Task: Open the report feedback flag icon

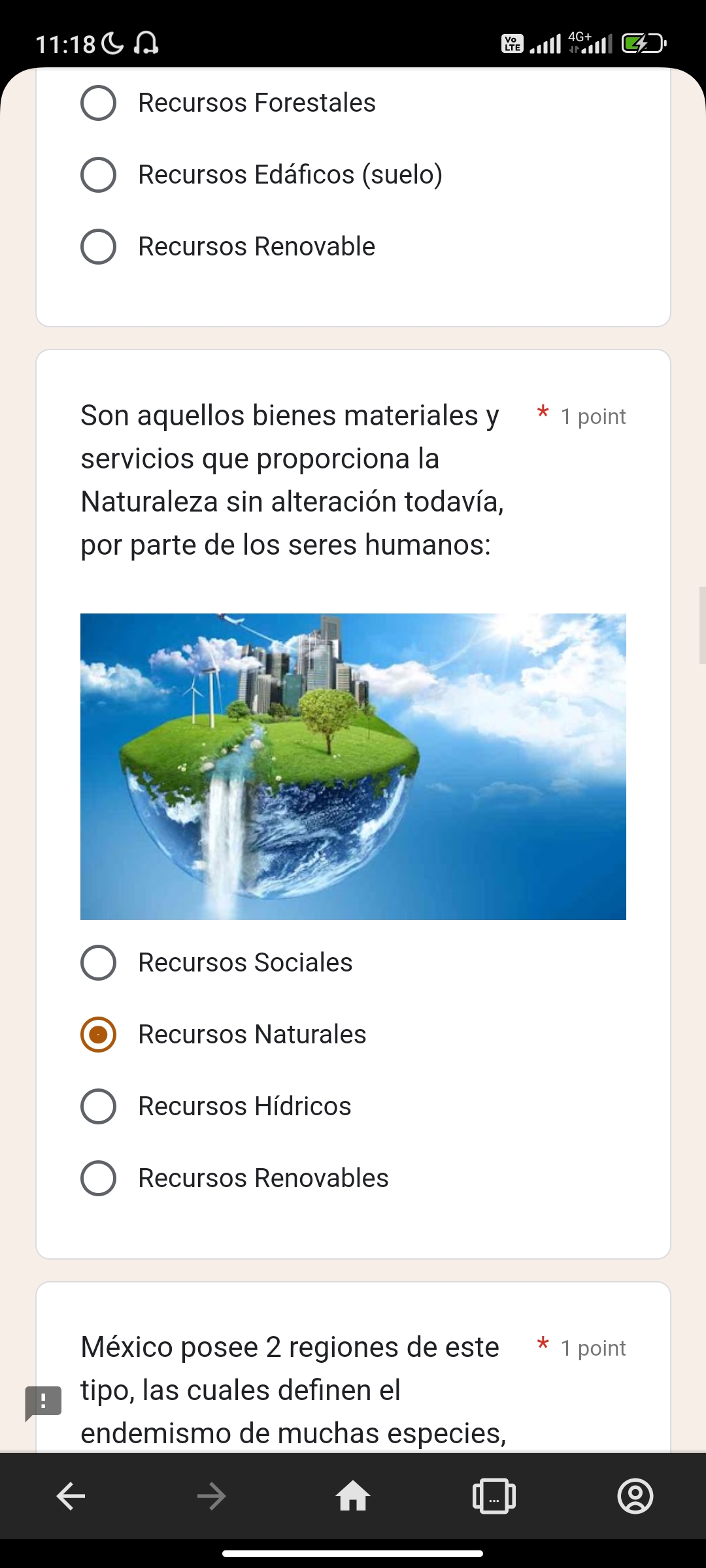Action: tap(43, 1402)
